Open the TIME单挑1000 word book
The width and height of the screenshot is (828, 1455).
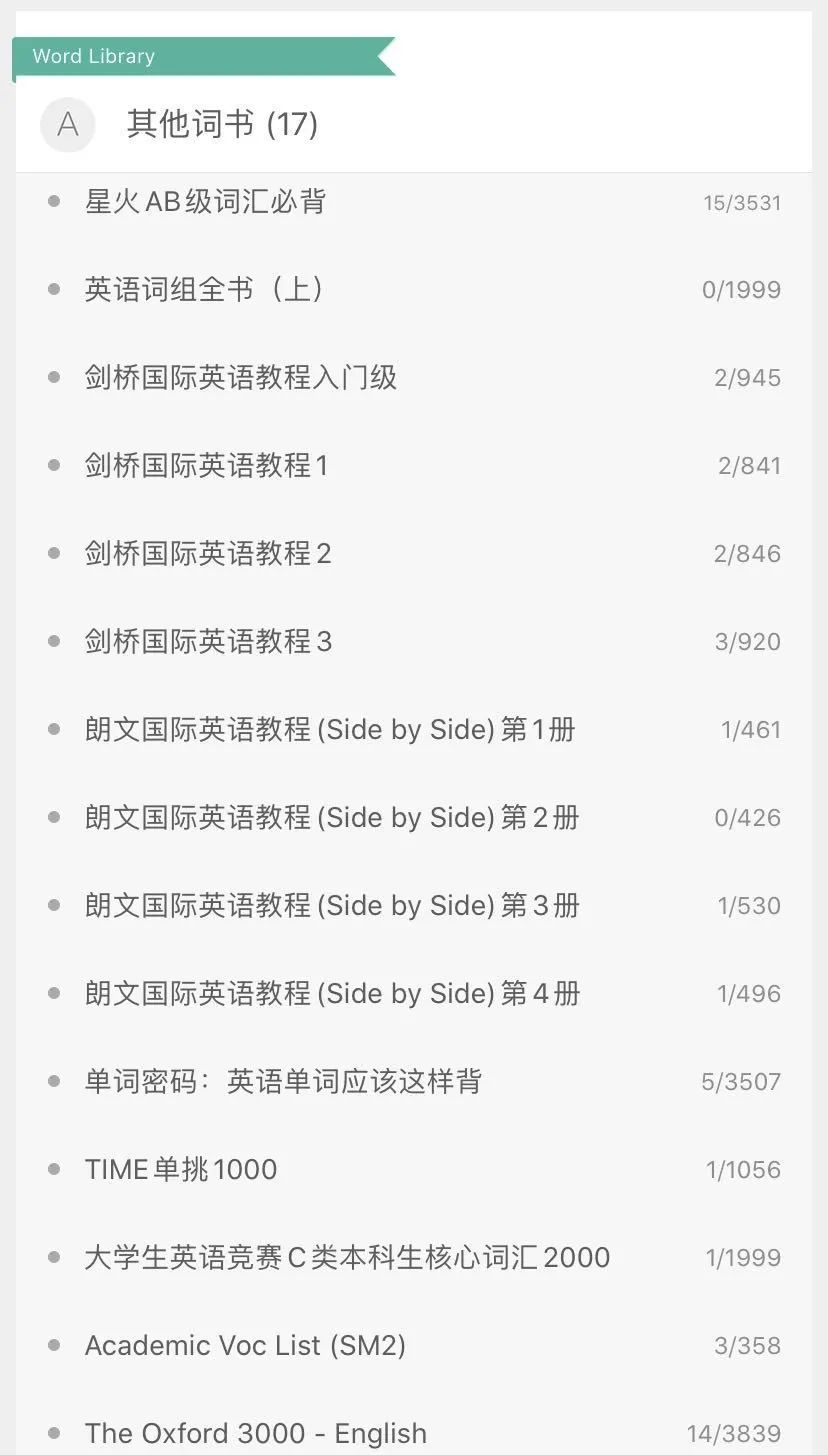tap(181, 1170)
